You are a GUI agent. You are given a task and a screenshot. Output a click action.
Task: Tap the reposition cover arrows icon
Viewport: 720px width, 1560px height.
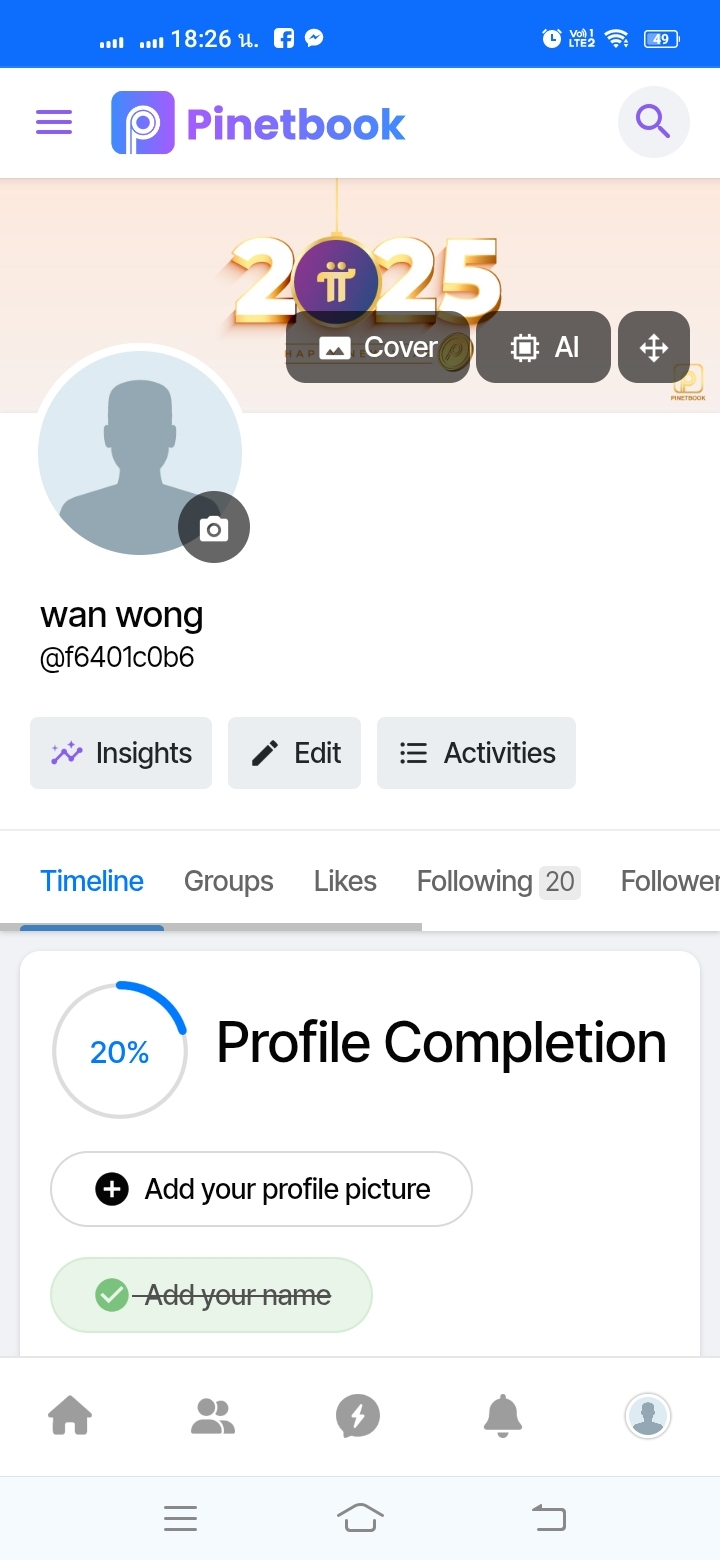pos(653,347)
